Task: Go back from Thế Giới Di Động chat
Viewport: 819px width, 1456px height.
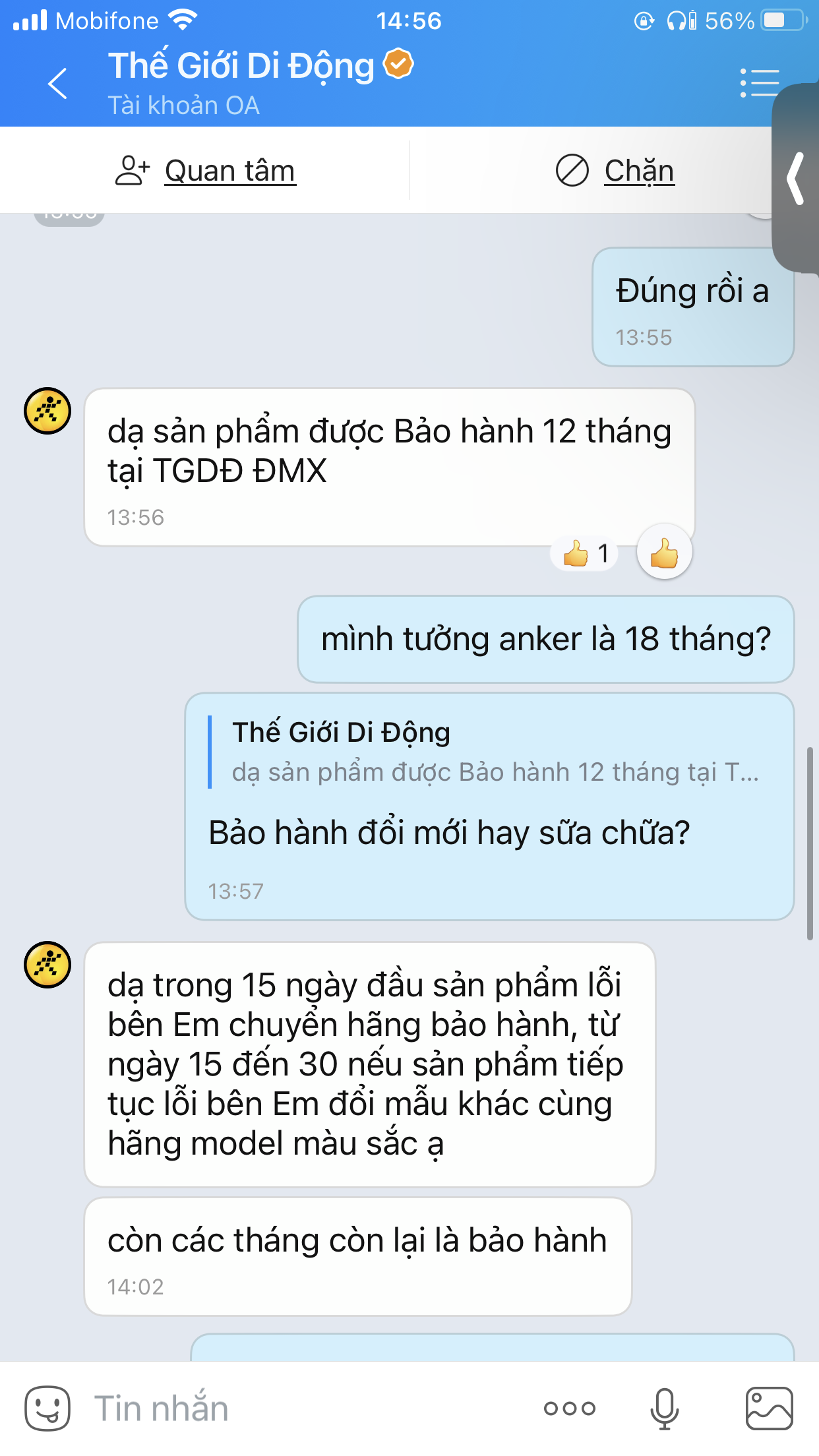Action: coord(58,84)
